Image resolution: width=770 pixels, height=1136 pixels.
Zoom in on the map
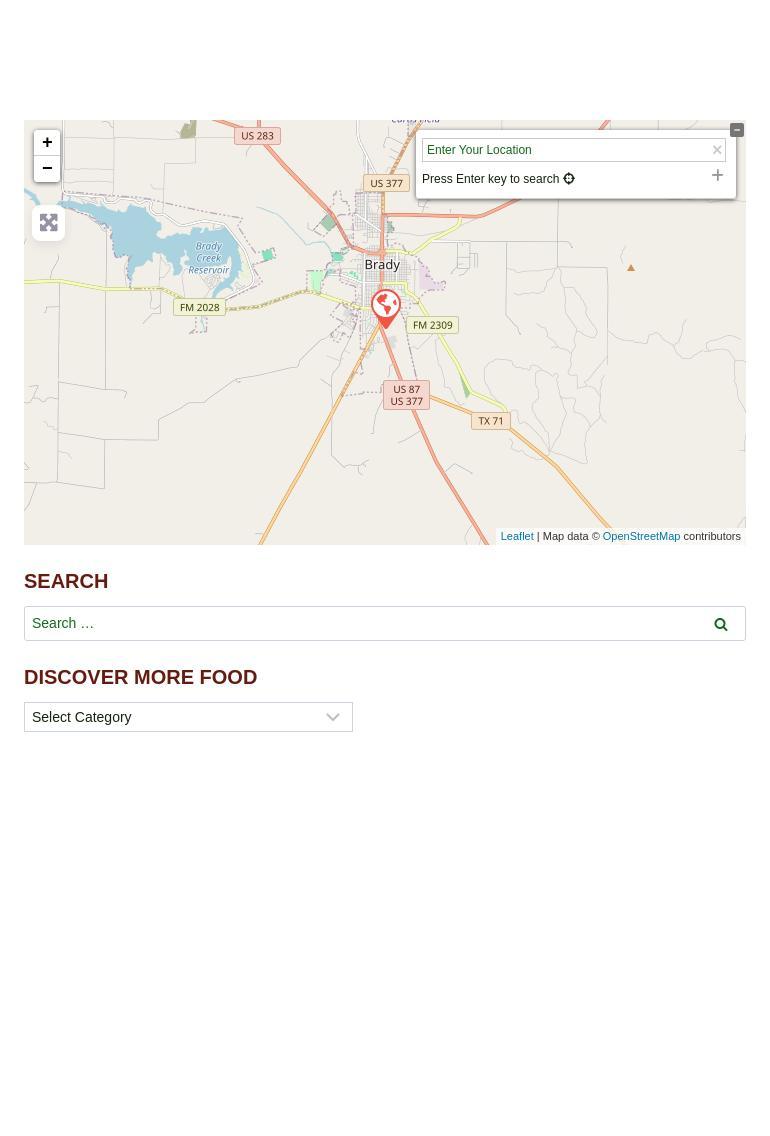(x=47, y=143)
